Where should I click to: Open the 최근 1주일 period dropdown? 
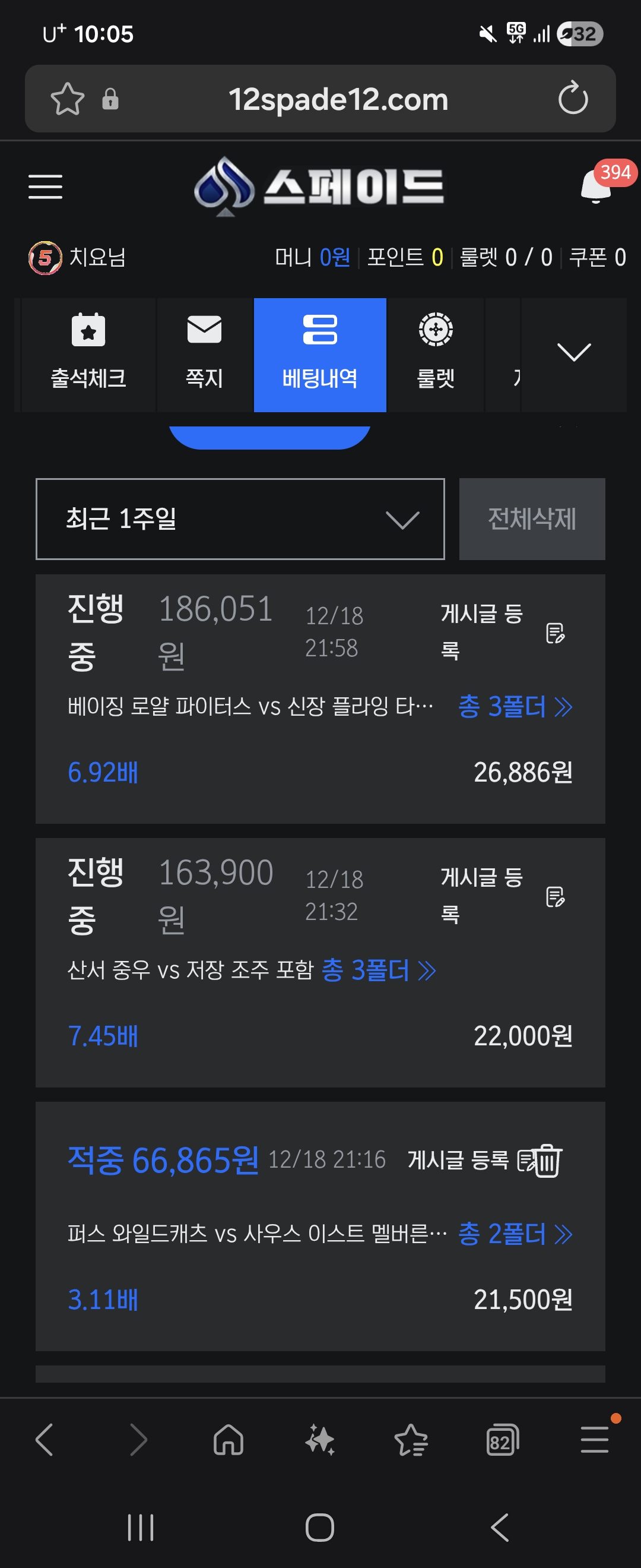click(240, 519)
